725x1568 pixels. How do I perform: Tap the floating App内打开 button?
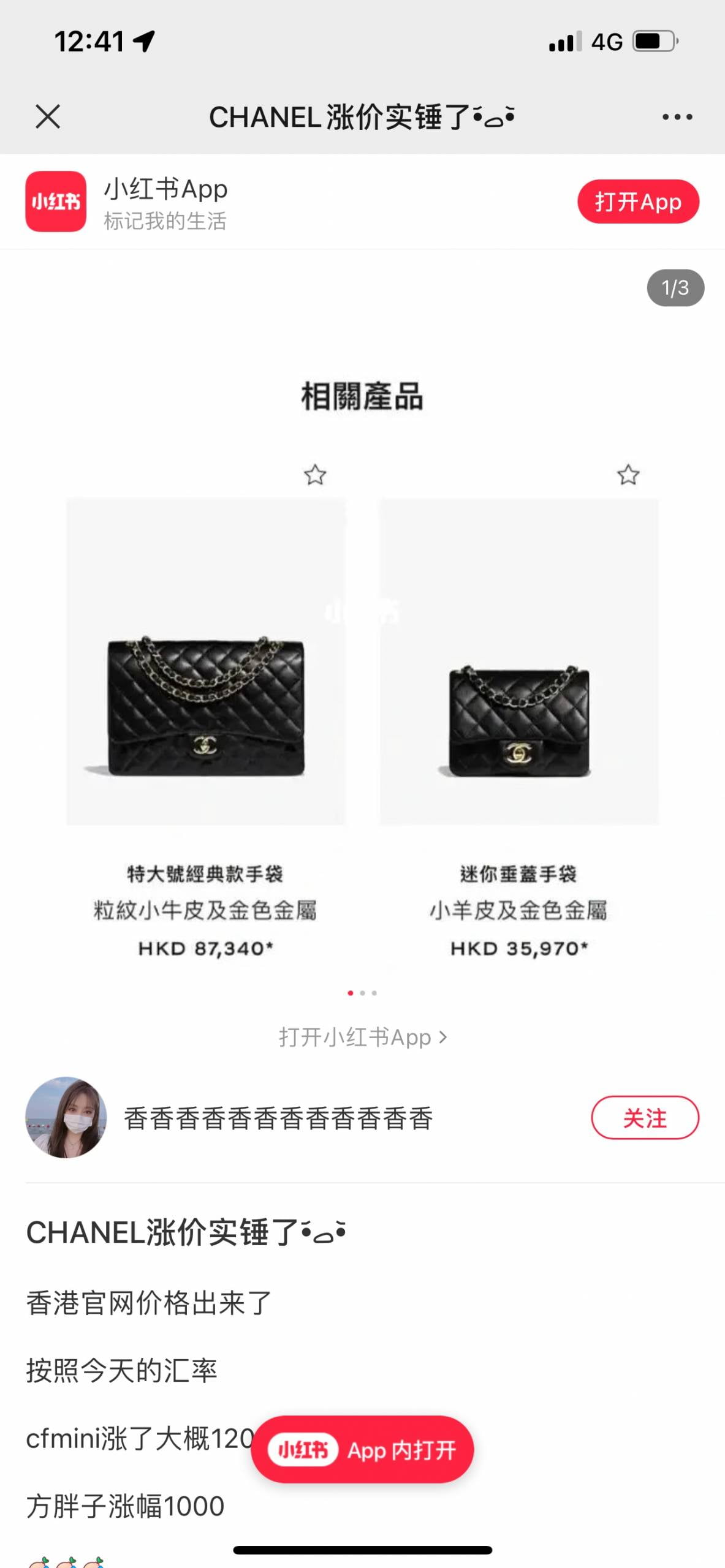[x=362, y=1449]
